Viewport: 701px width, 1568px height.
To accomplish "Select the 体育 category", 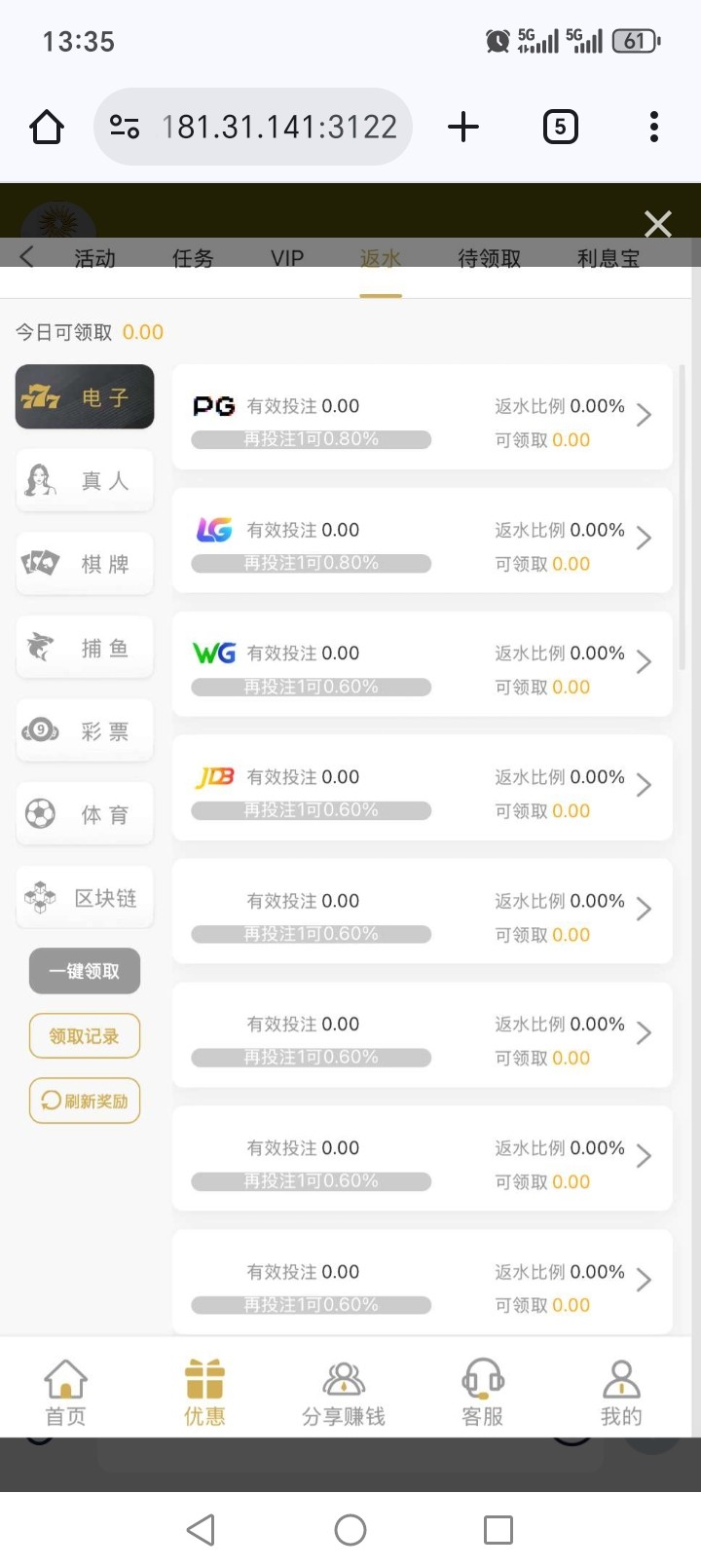I will (85, 814).
